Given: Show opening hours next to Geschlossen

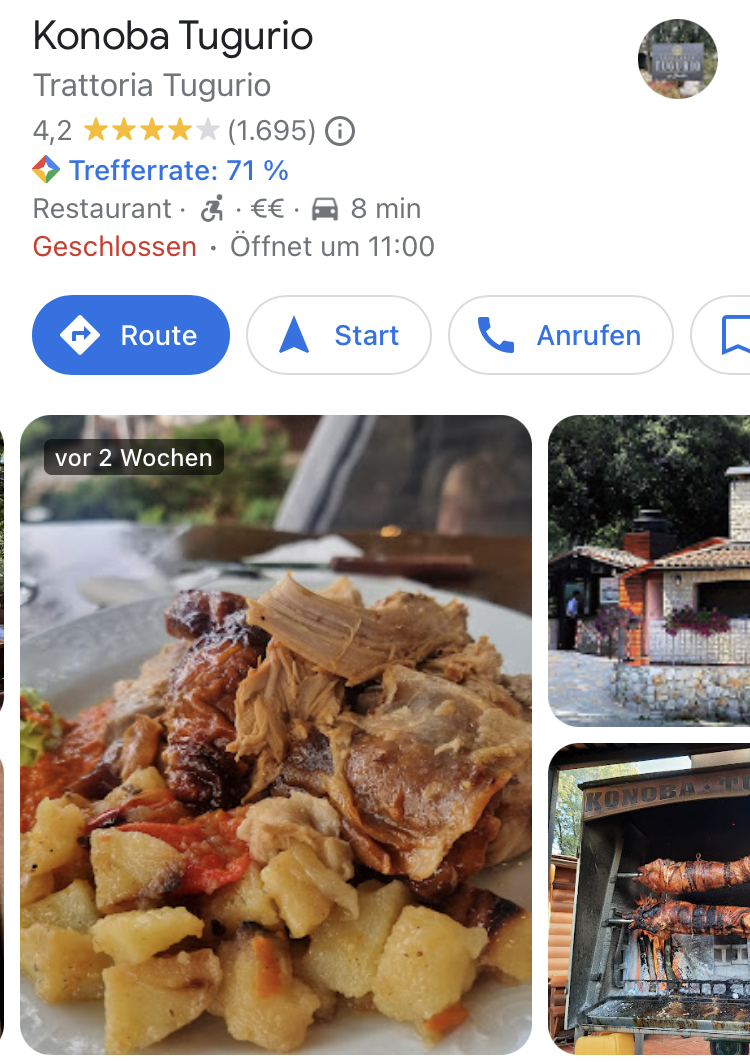Looking at the screenshot, I should click(332, 246).
